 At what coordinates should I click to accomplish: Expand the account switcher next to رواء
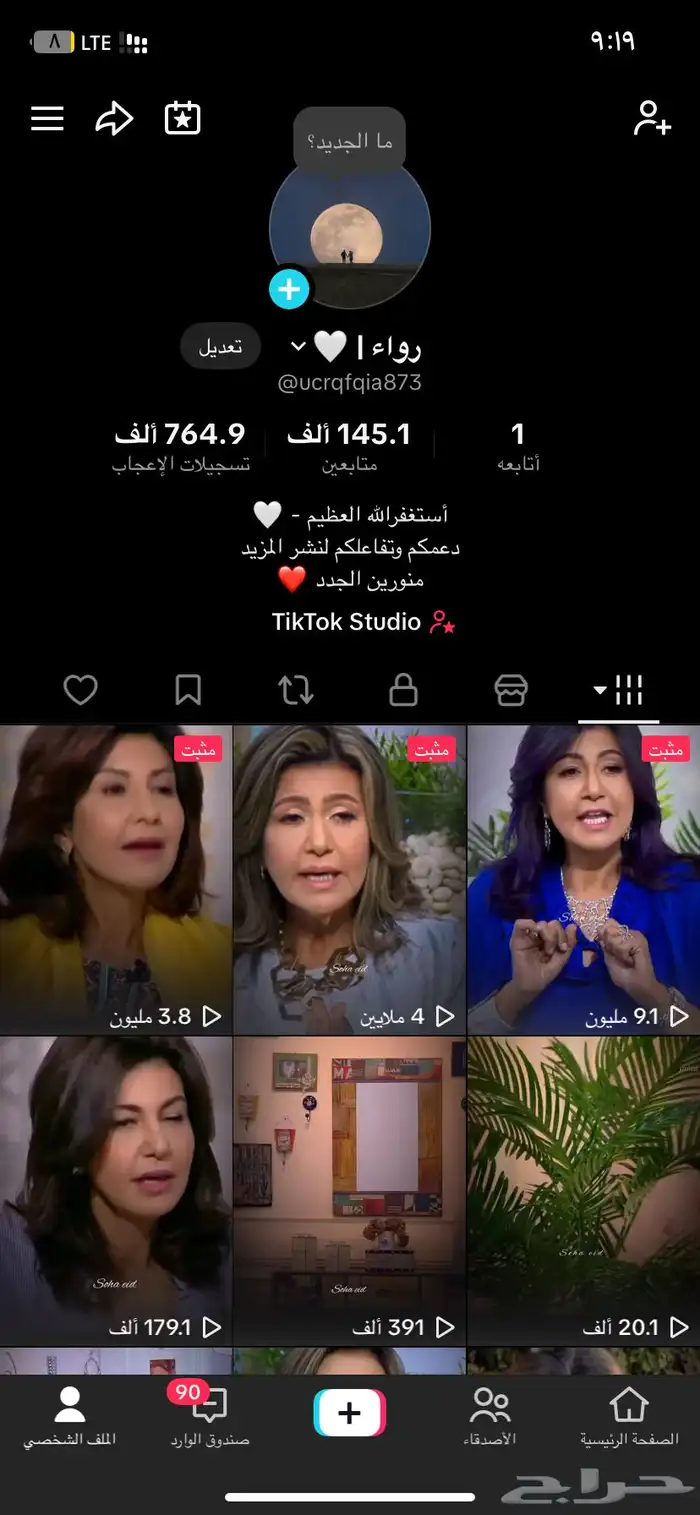[298, 346]
